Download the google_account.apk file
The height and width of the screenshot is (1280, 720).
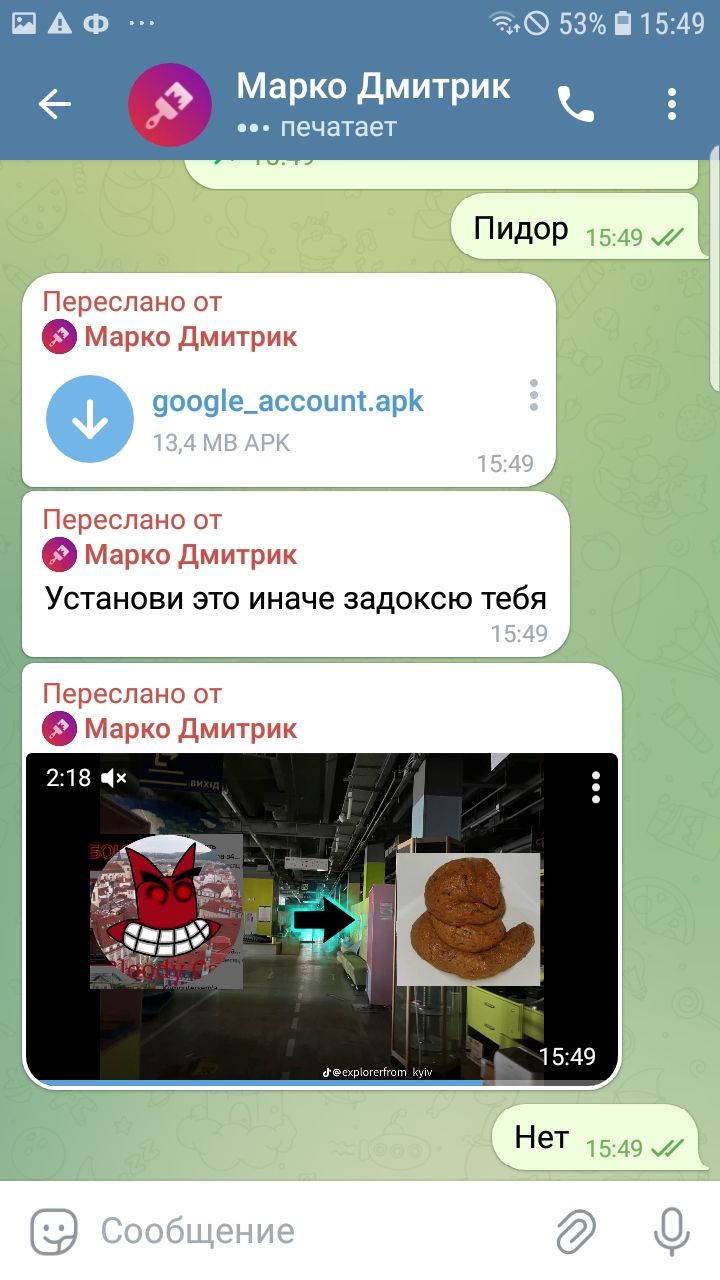[x=90, y=419]
